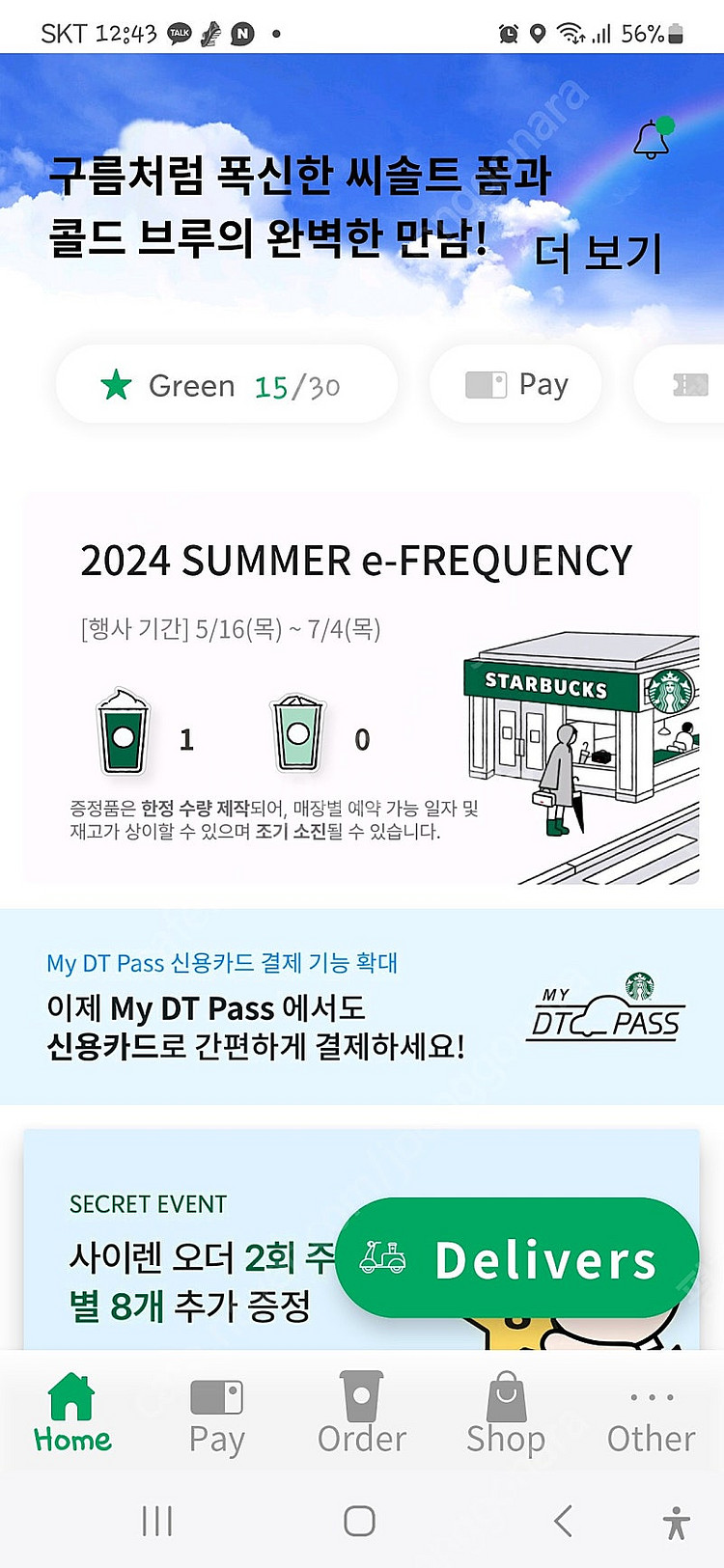The image size is (724, 1568).
Task: Tap the green Delivers button
Action: pyautogui.click(x=516, y=1259)
